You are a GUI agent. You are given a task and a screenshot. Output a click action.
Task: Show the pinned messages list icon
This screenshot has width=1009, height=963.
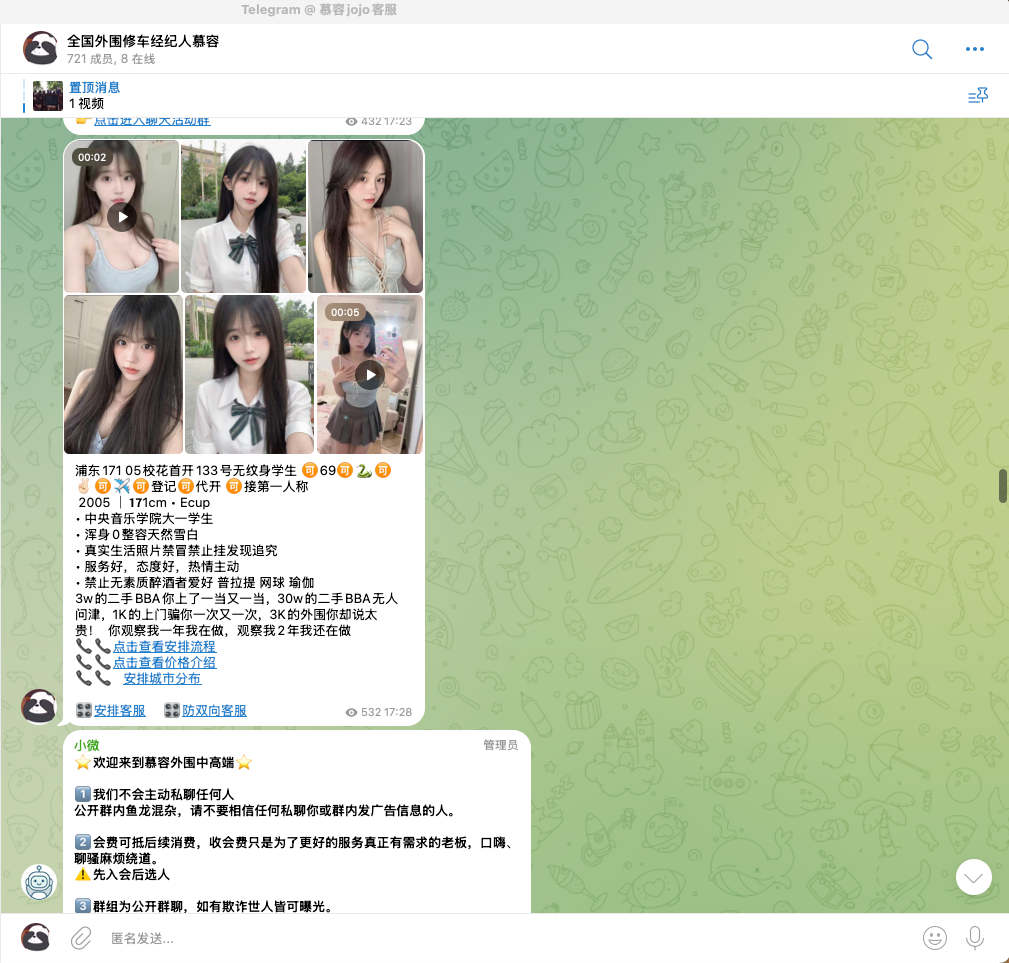[x=978, y=95]
